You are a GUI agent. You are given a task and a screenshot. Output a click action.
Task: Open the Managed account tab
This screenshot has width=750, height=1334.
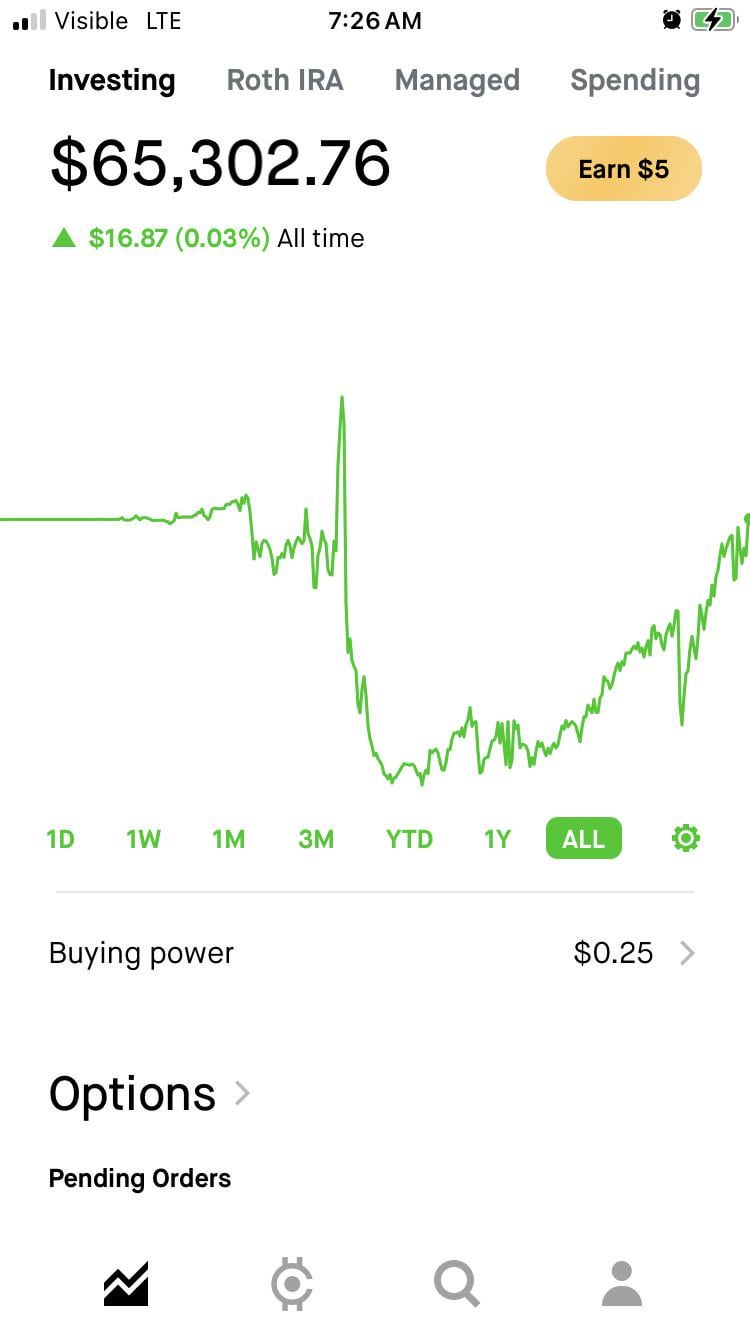[x=457, y=80]
